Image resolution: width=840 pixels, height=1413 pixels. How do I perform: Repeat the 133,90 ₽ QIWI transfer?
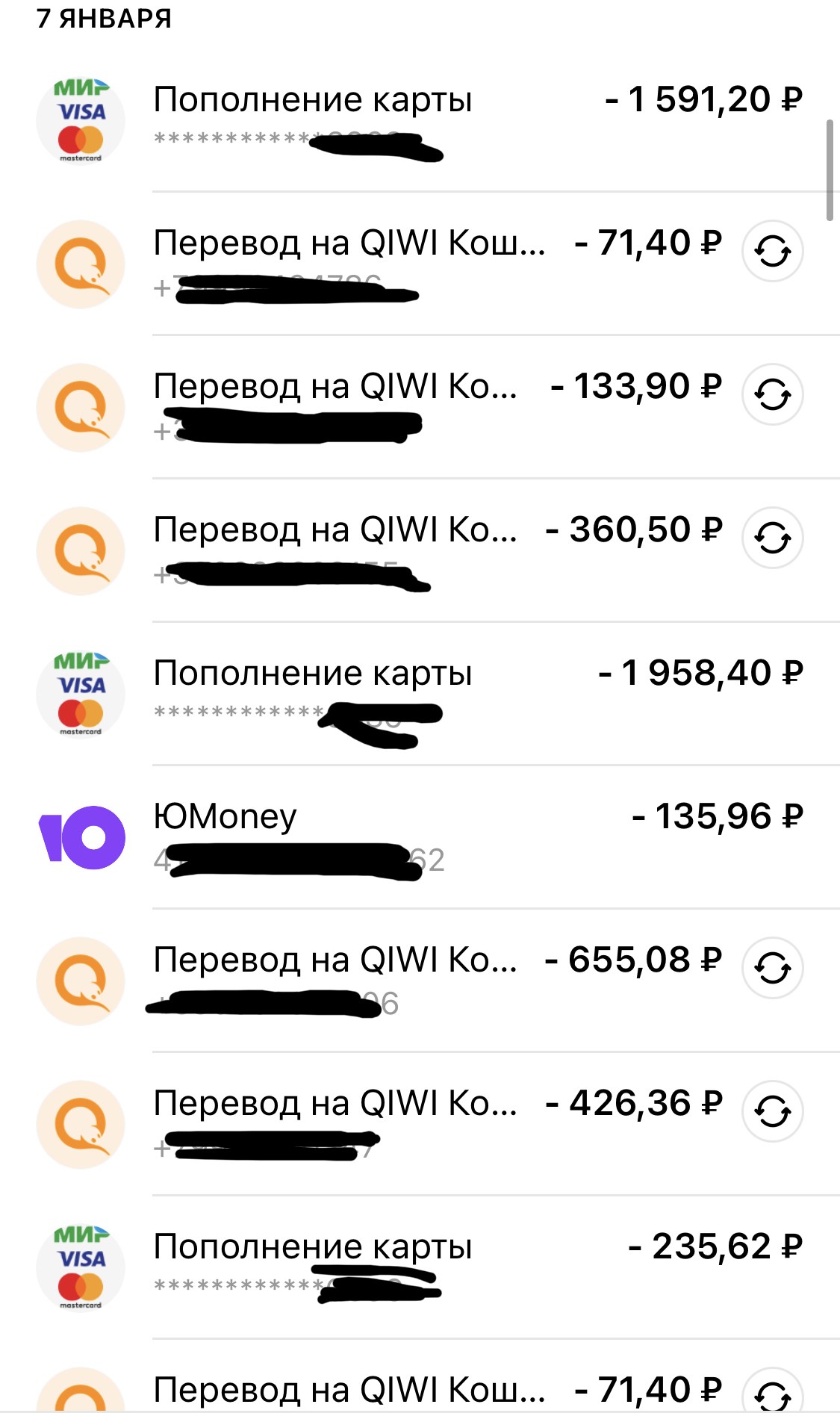[x=772, y=394]
